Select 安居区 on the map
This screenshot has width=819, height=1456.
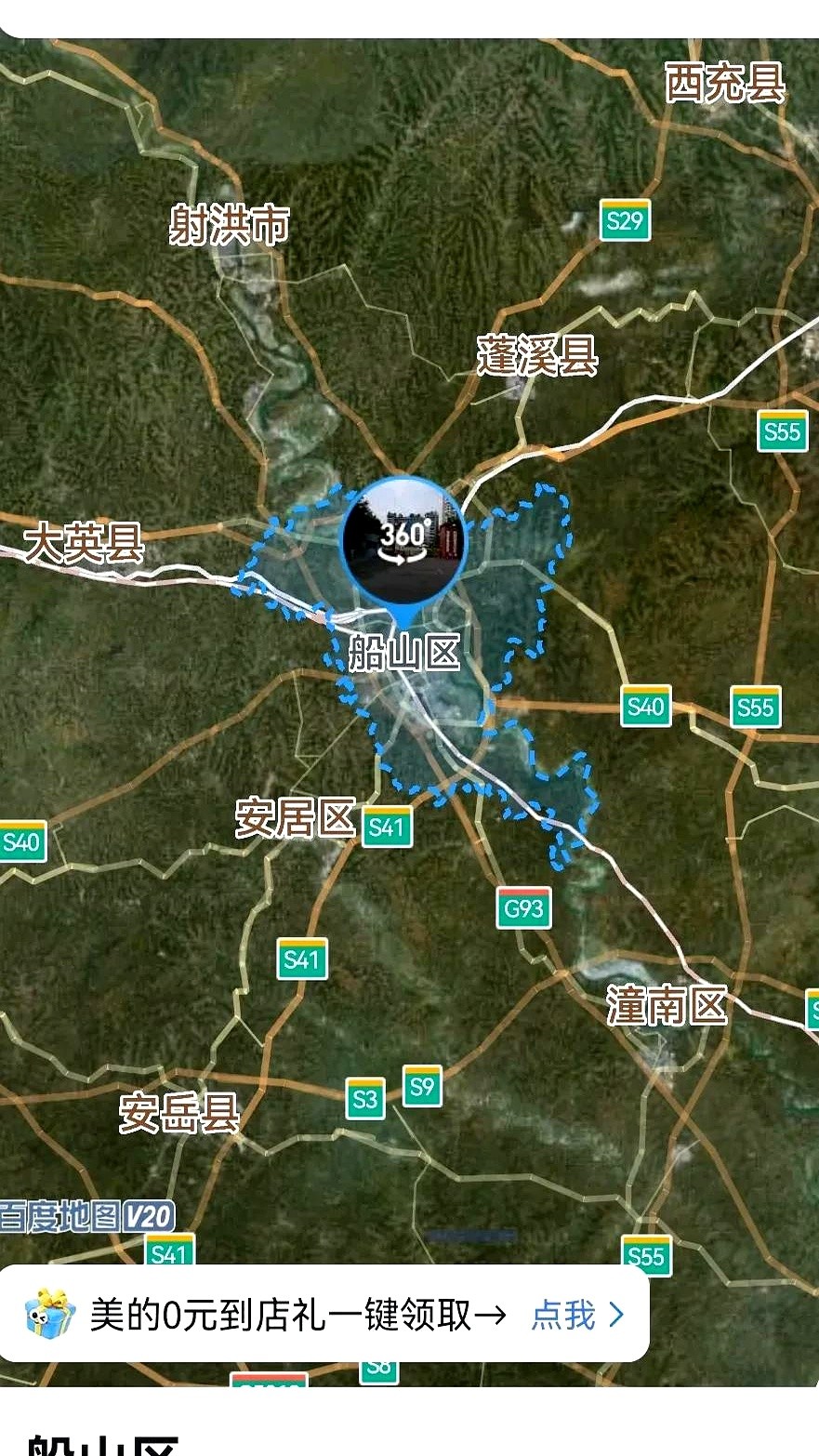coord(295,818)
